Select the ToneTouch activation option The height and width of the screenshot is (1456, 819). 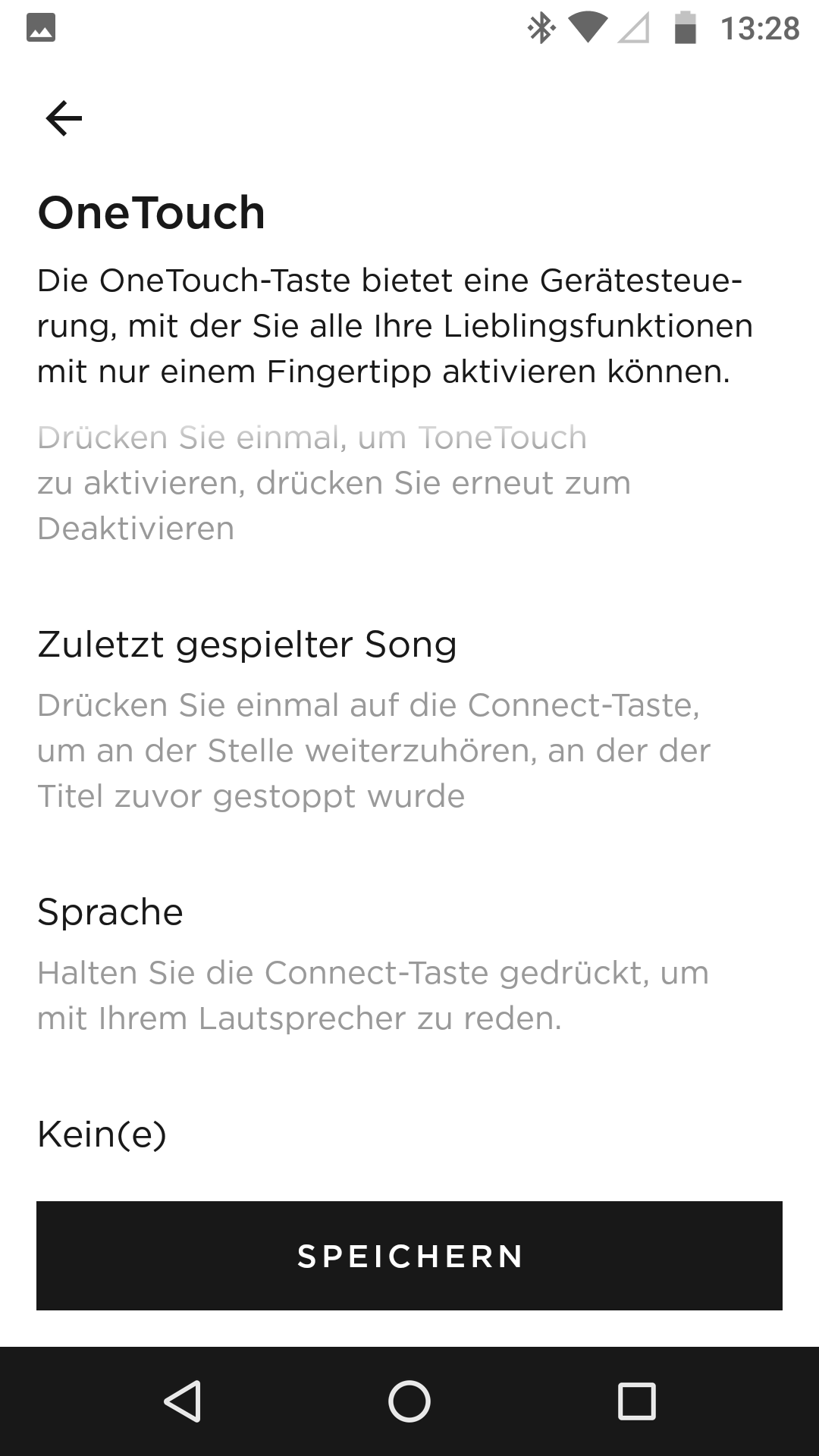pos(409,483)
